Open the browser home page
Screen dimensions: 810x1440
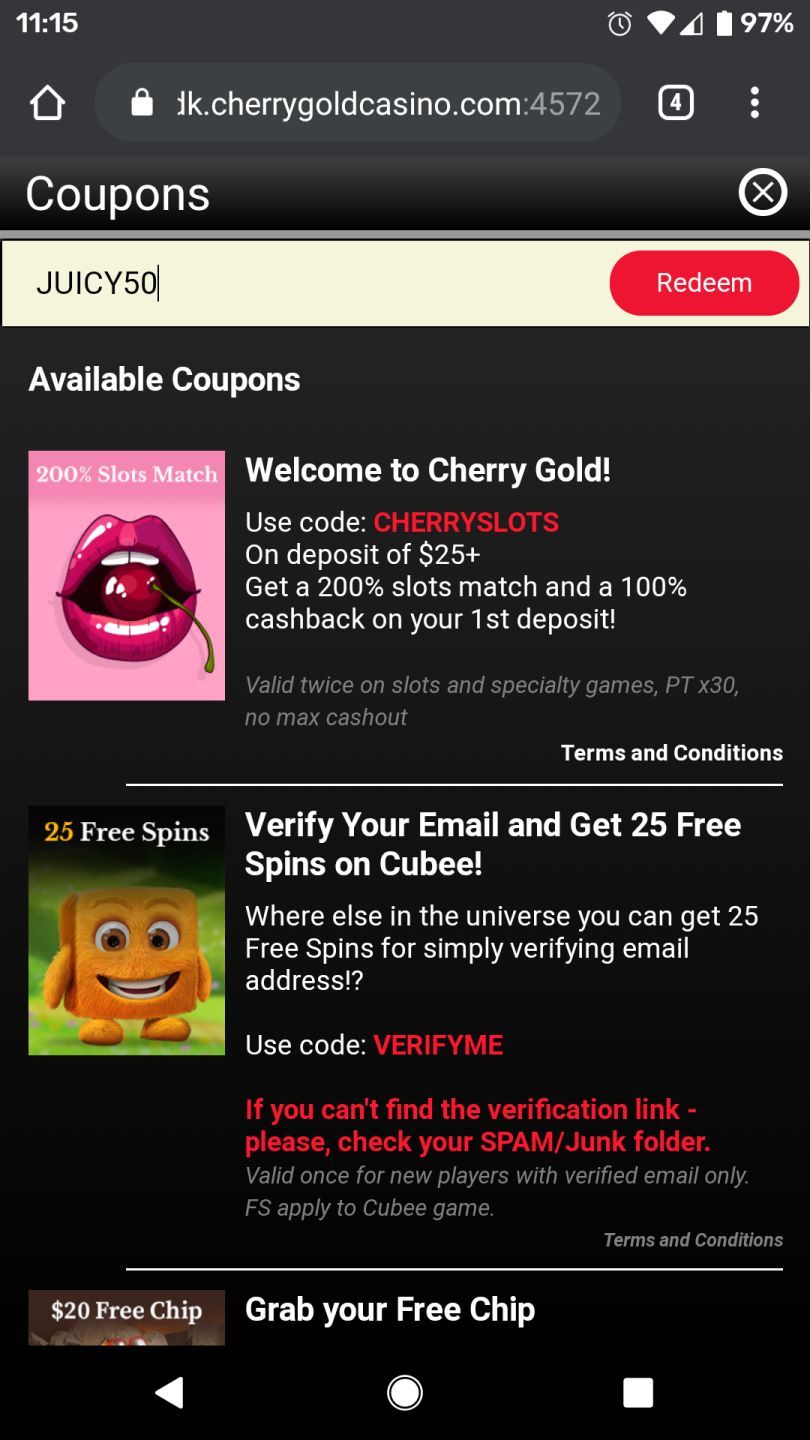tap(47, 103)
